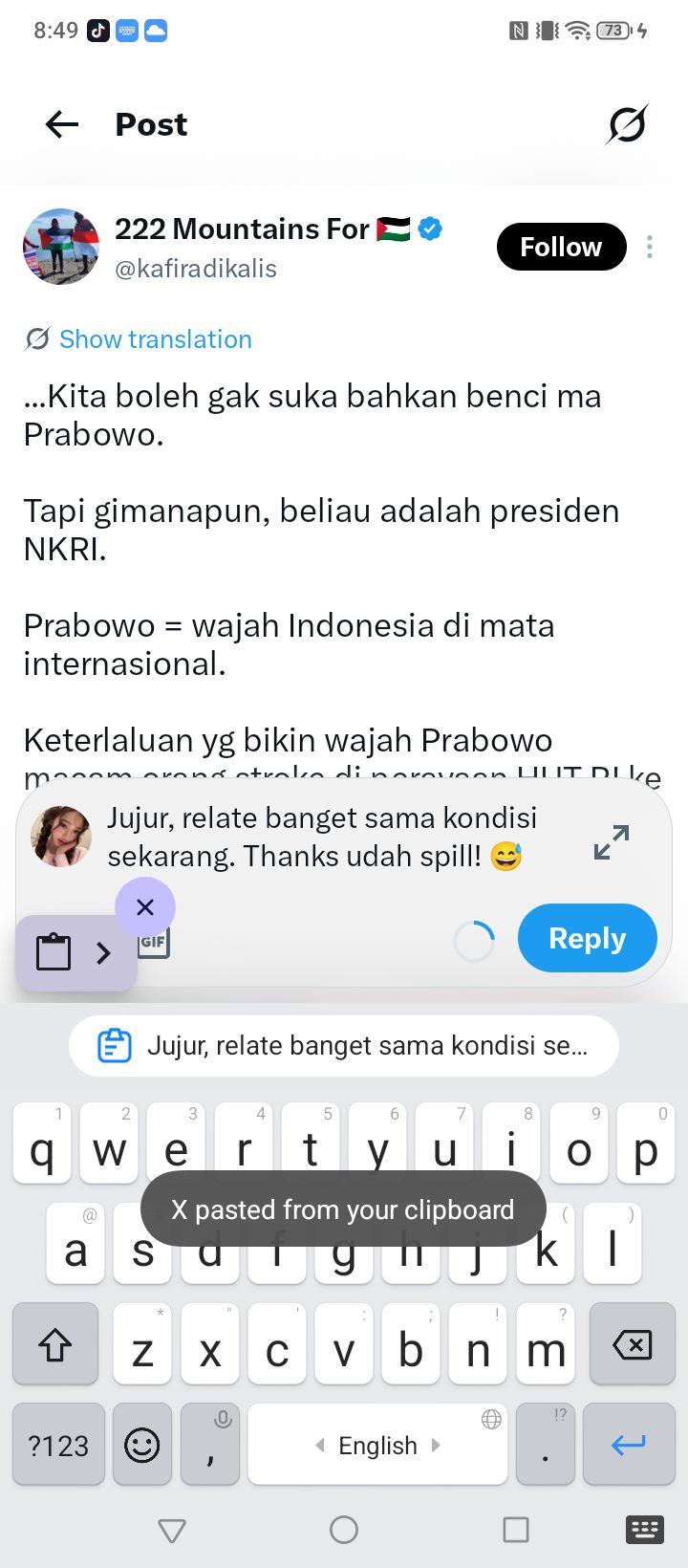Viewport: 688px width, 1568px height.
Task: Expand the reply composer to full screen
Action: pos(612,841)
